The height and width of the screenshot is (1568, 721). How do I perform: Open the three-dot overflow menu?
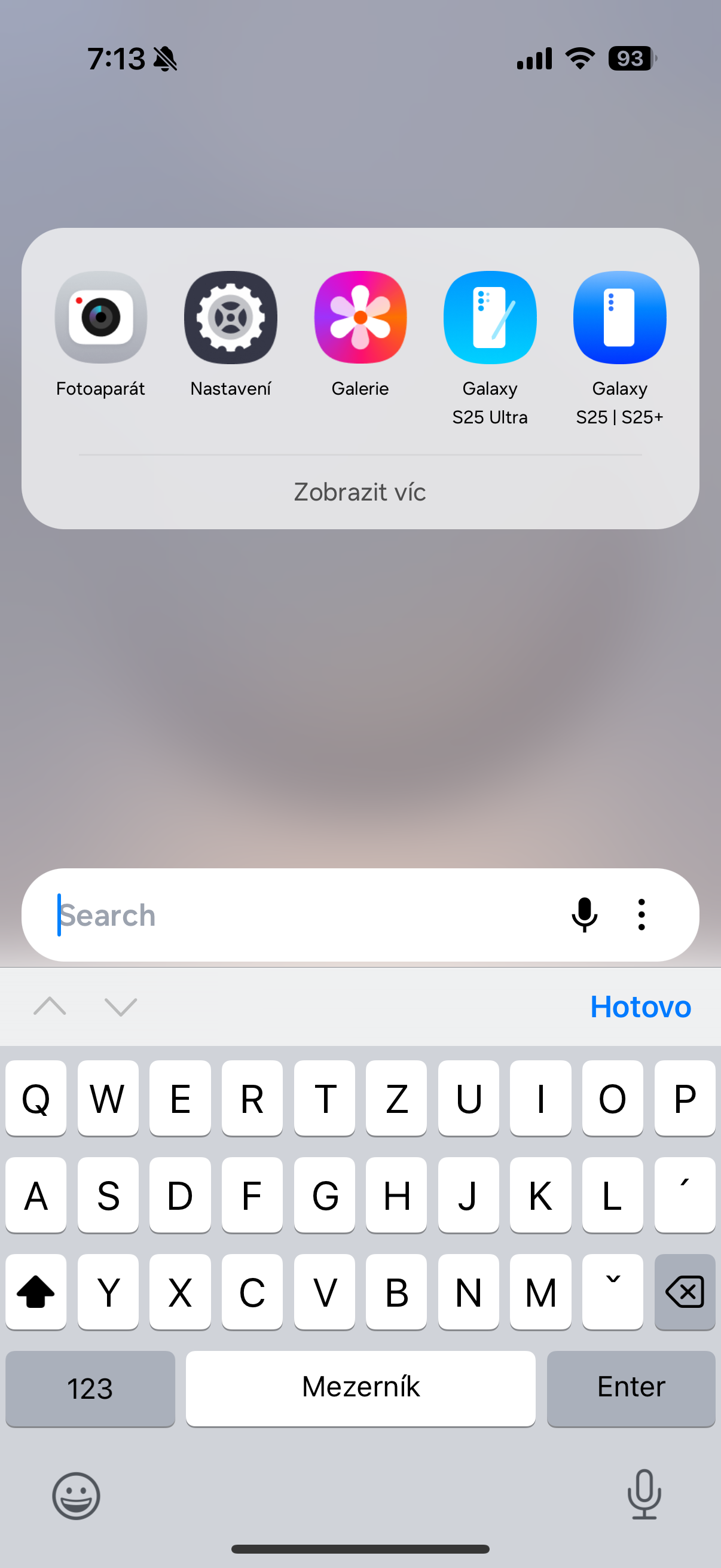[641, 915]
